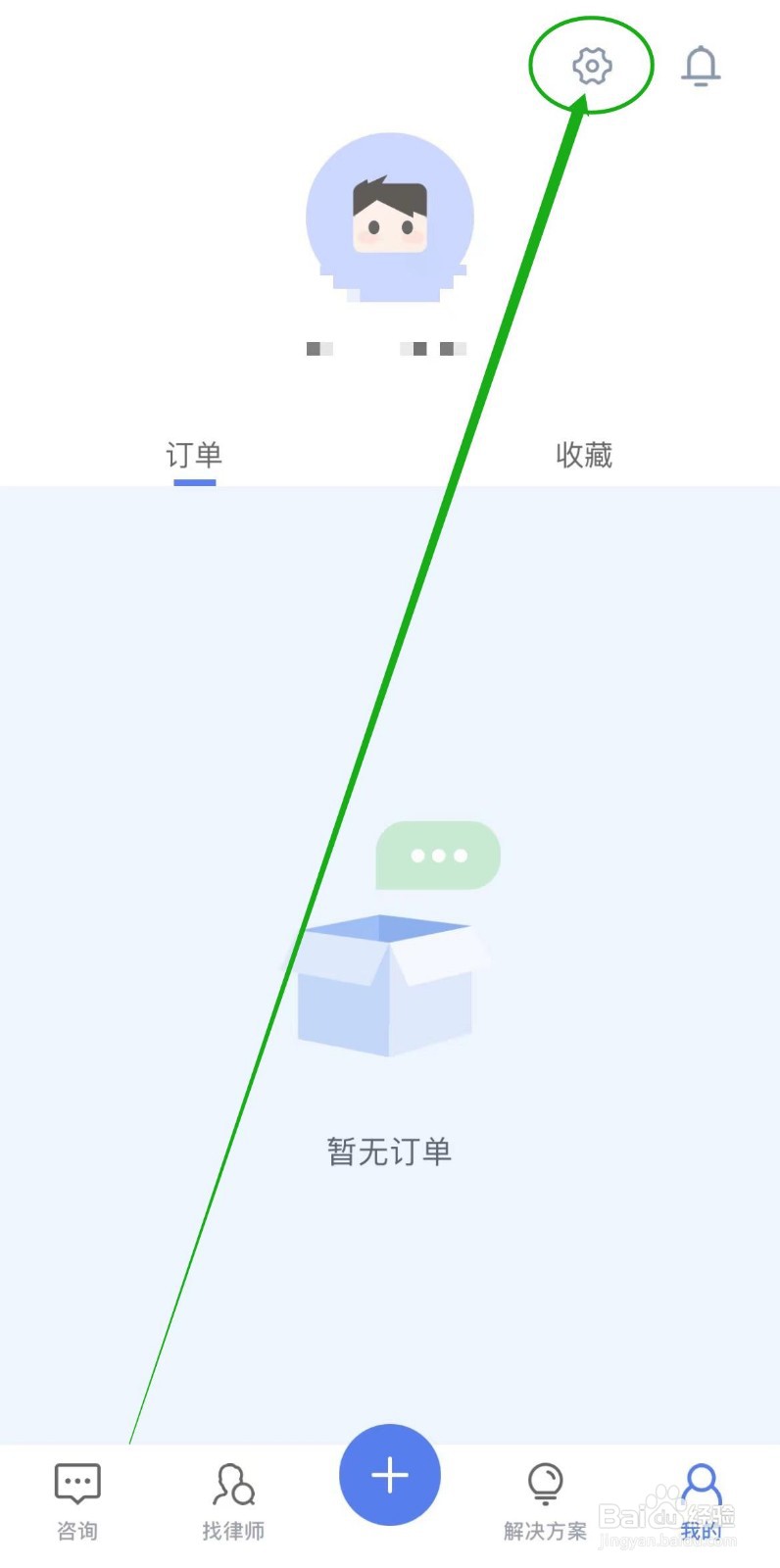Viewport: 780px width, 1568px height.
Task: Tap the empty box illustration
Action: pos(390,985)
